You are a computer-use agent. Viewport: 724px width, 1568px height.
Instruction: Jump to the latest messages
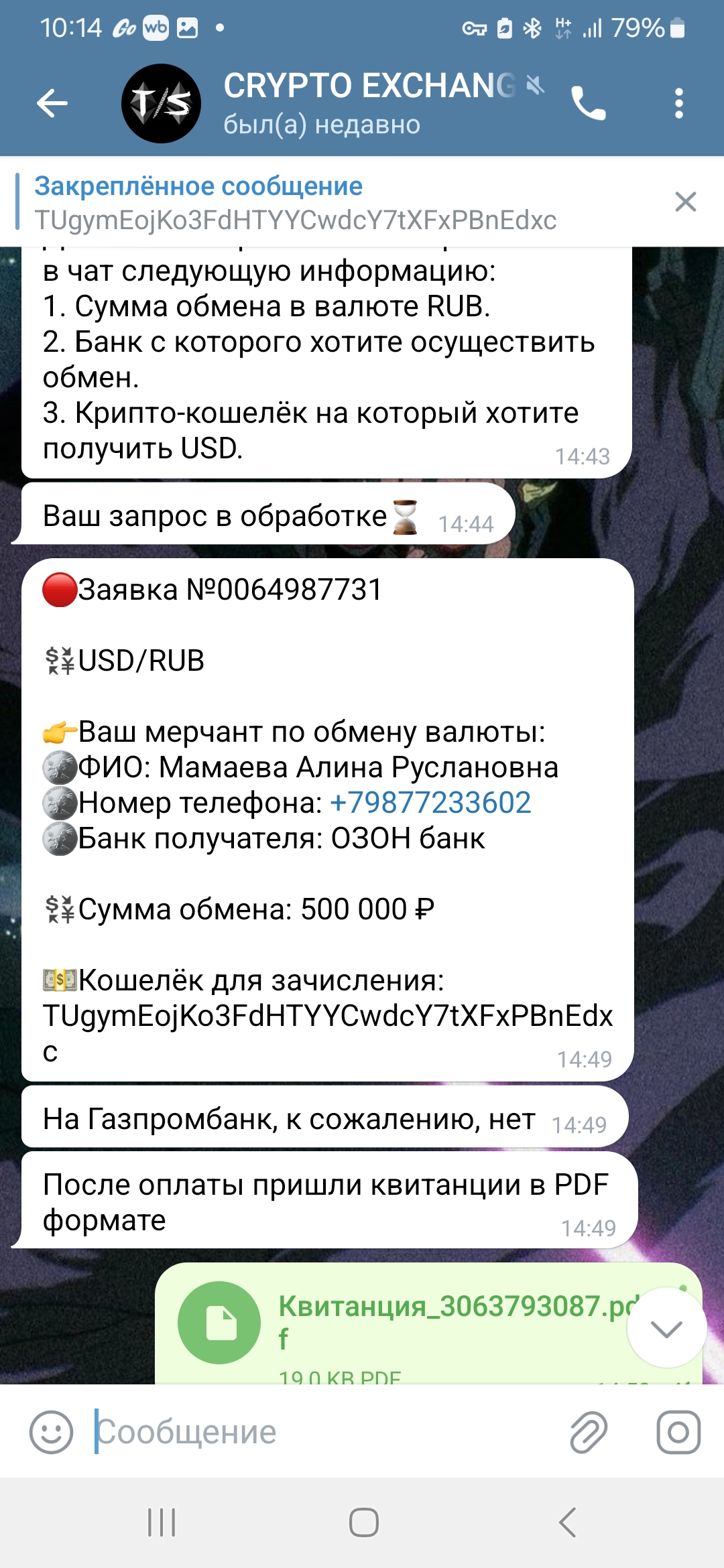tap(666, 1327)
